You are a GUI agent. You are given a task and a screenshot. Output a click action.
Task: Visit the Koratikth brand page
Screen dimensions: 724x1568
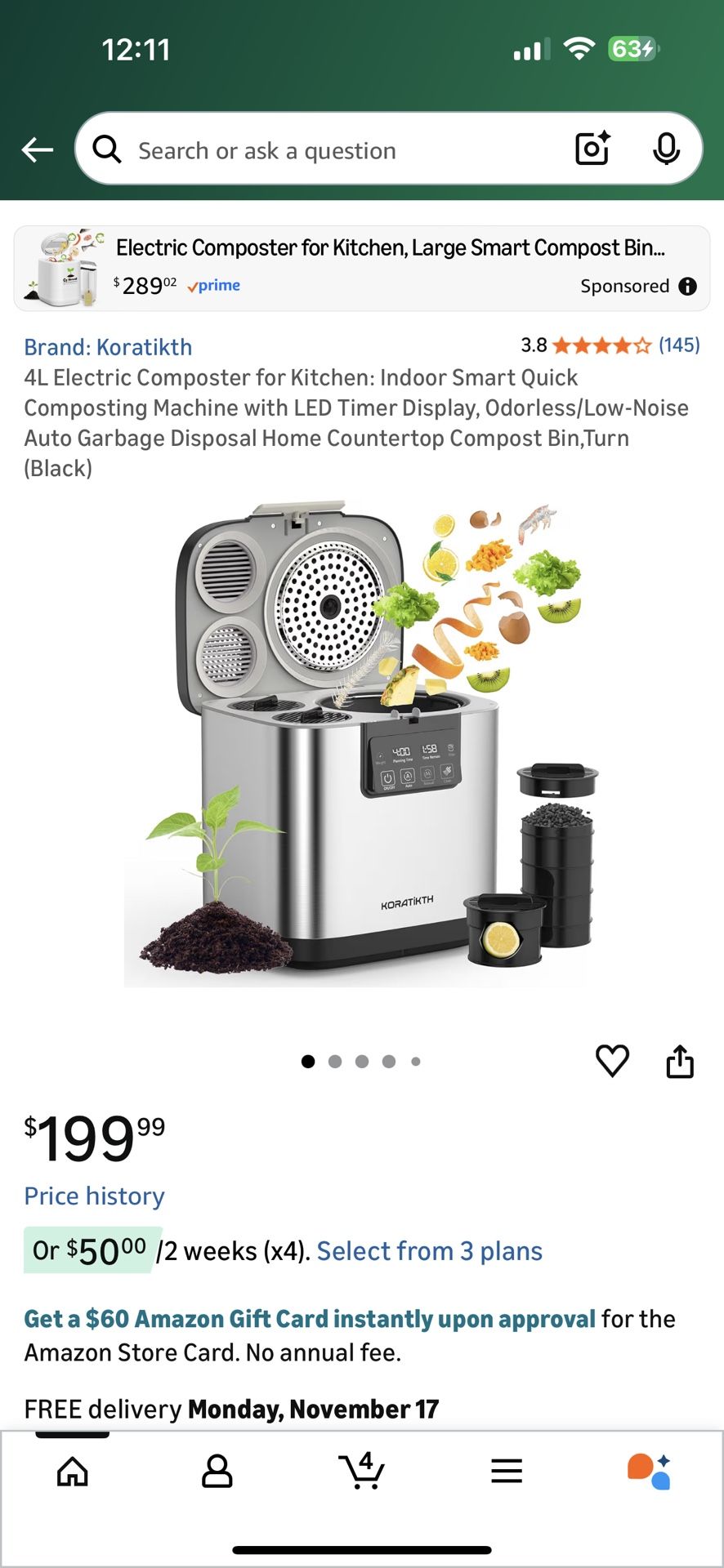pos(108,347)
